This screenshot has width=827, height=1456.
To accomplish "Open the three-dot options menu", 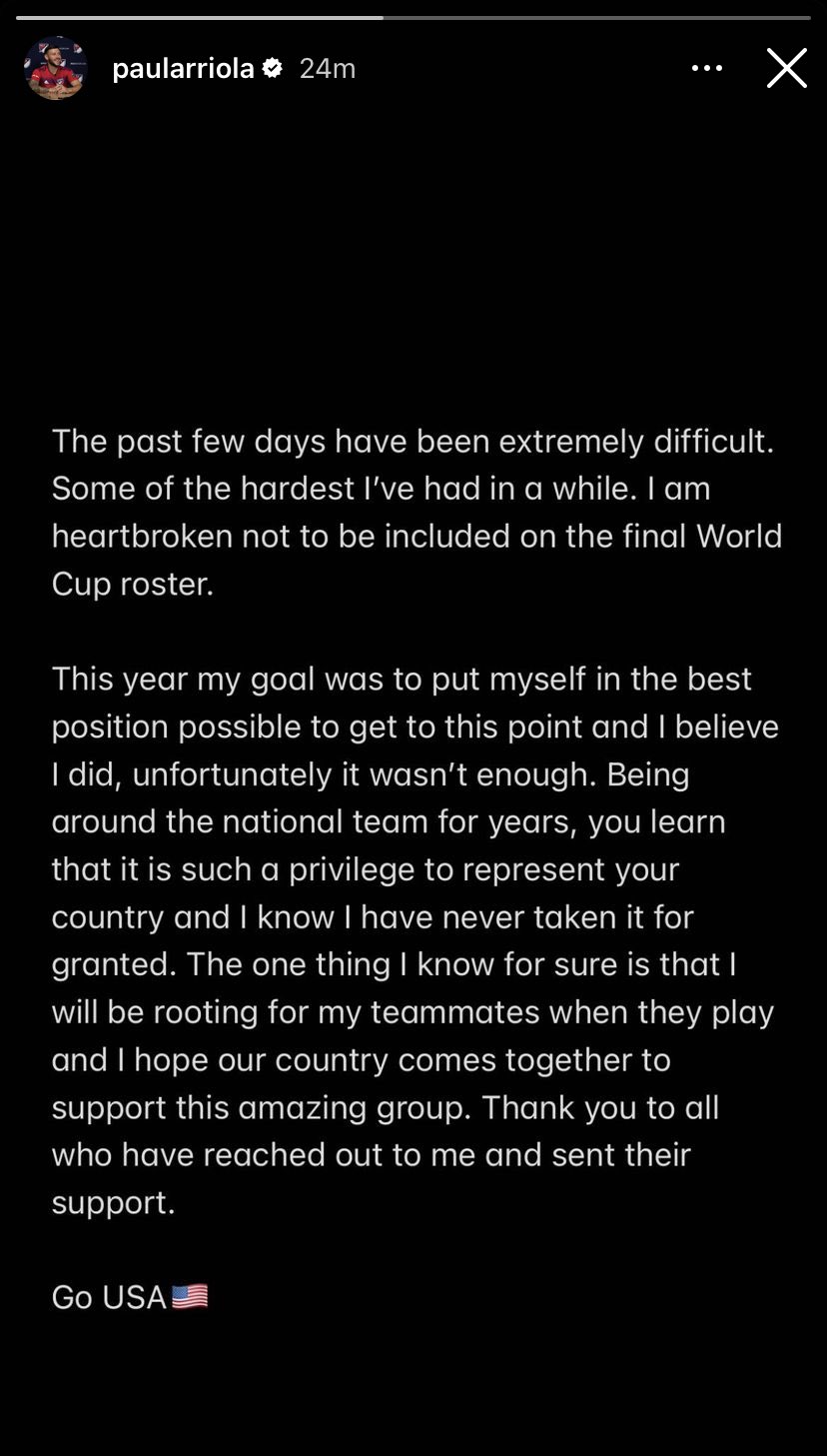I will tap(707, 68).
